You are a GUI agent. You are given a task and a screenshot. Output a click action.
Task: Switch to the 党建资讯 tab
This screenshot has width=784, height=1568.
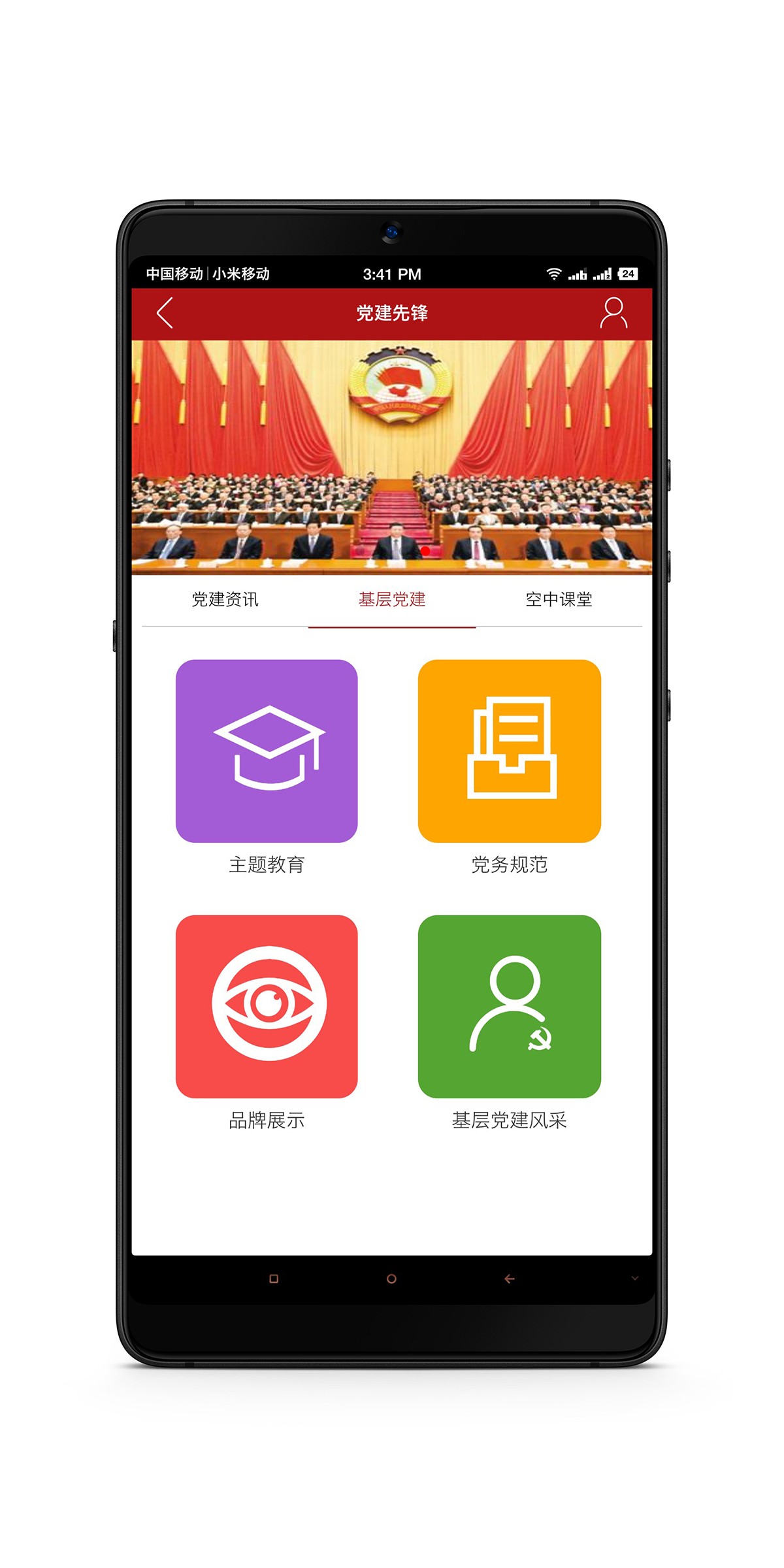click(x=225, y=599)
